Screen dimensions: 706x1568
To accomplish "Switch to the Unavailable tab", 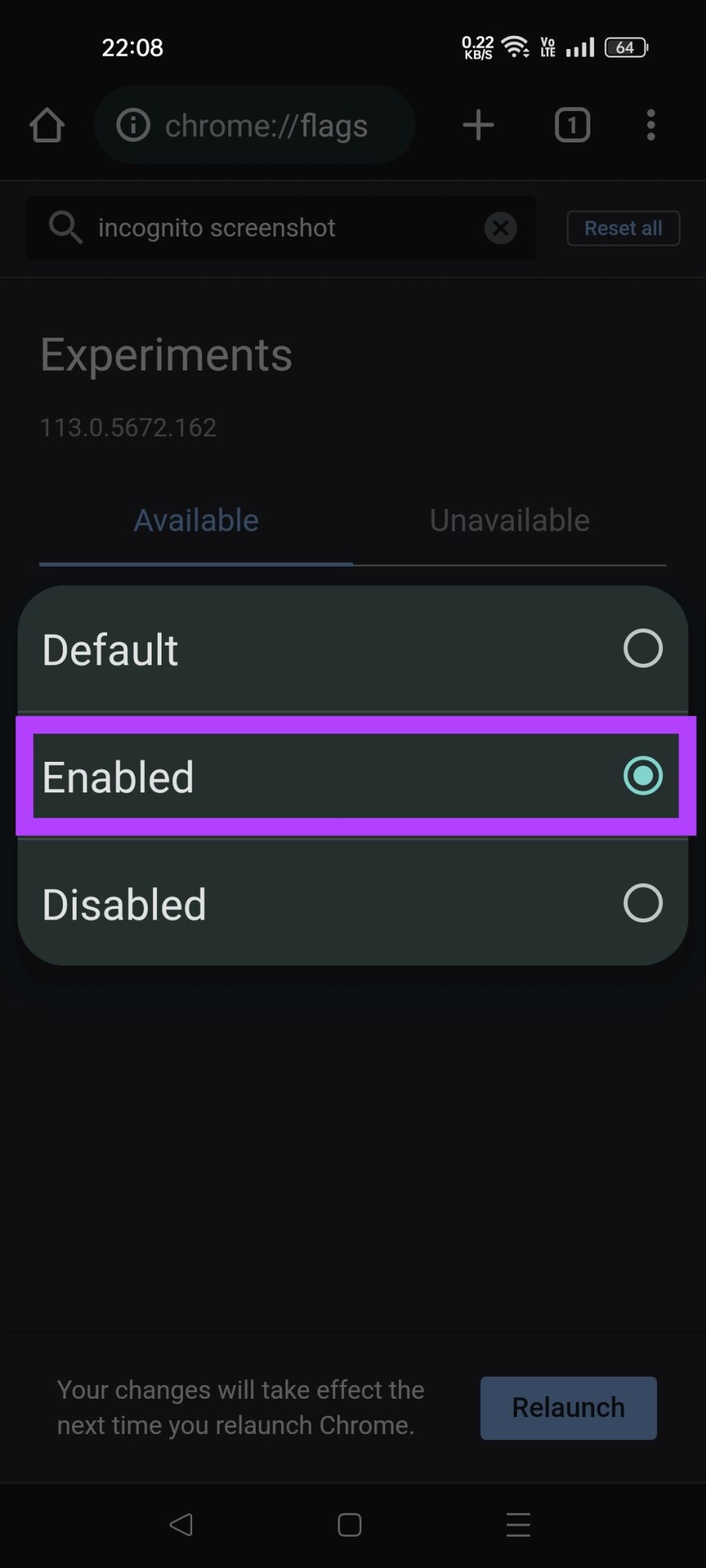I will click(x=508, y=520).
